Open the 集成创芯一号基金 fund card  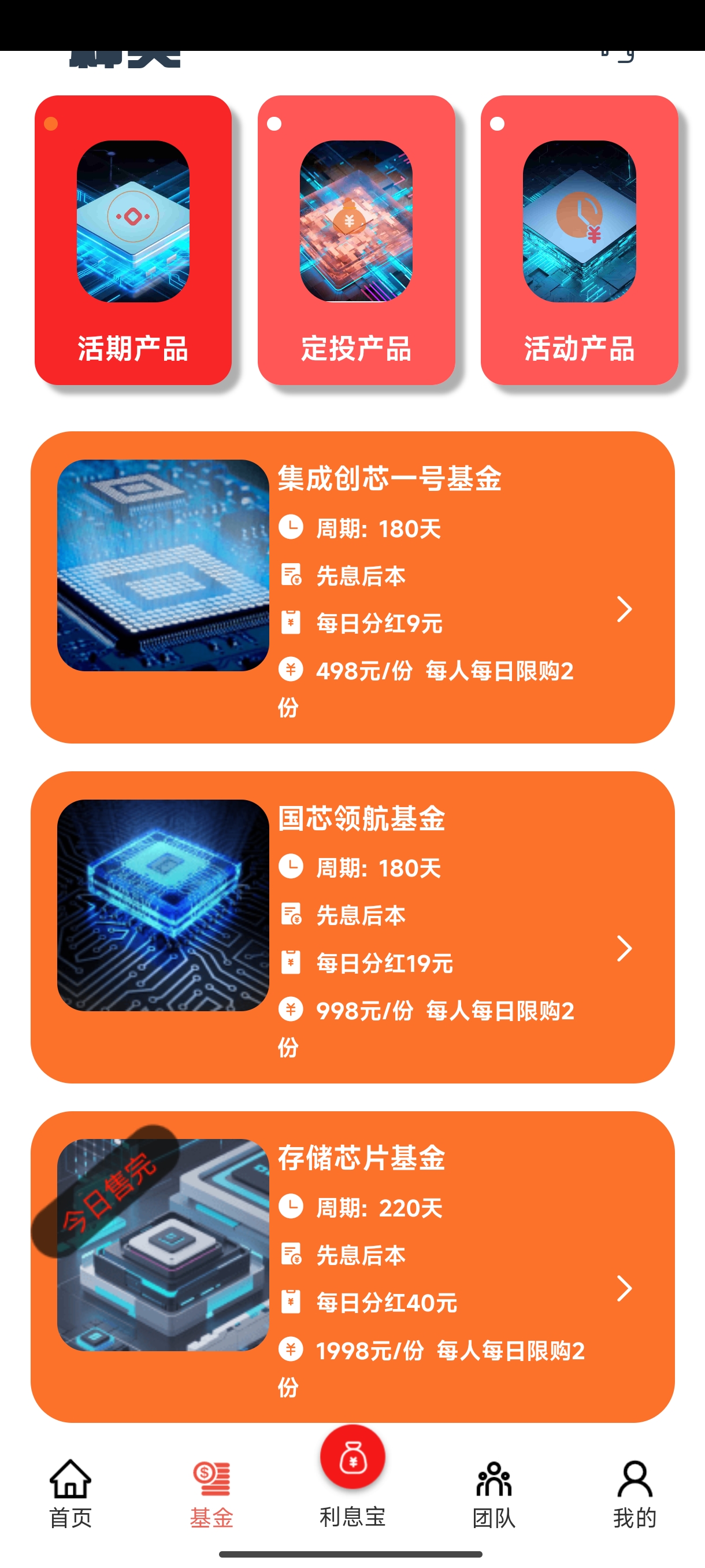353,587
